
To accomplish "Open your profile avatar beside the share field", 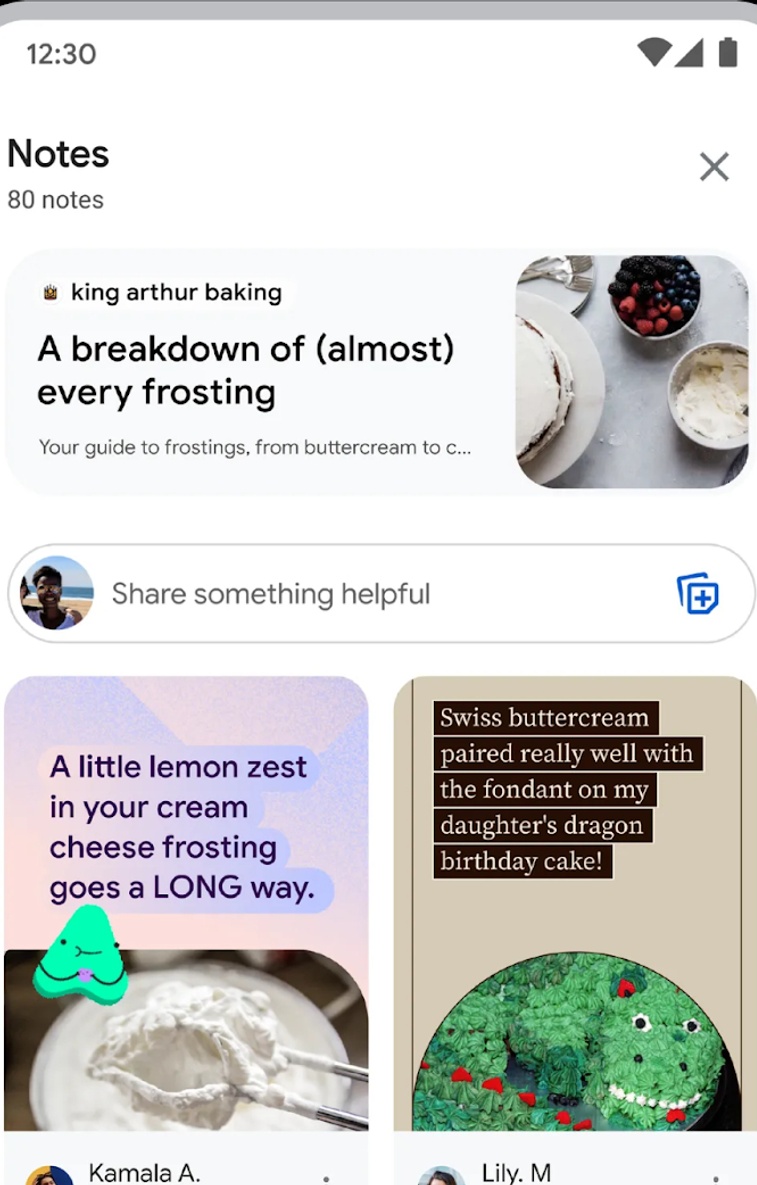I will pos(56,594).
